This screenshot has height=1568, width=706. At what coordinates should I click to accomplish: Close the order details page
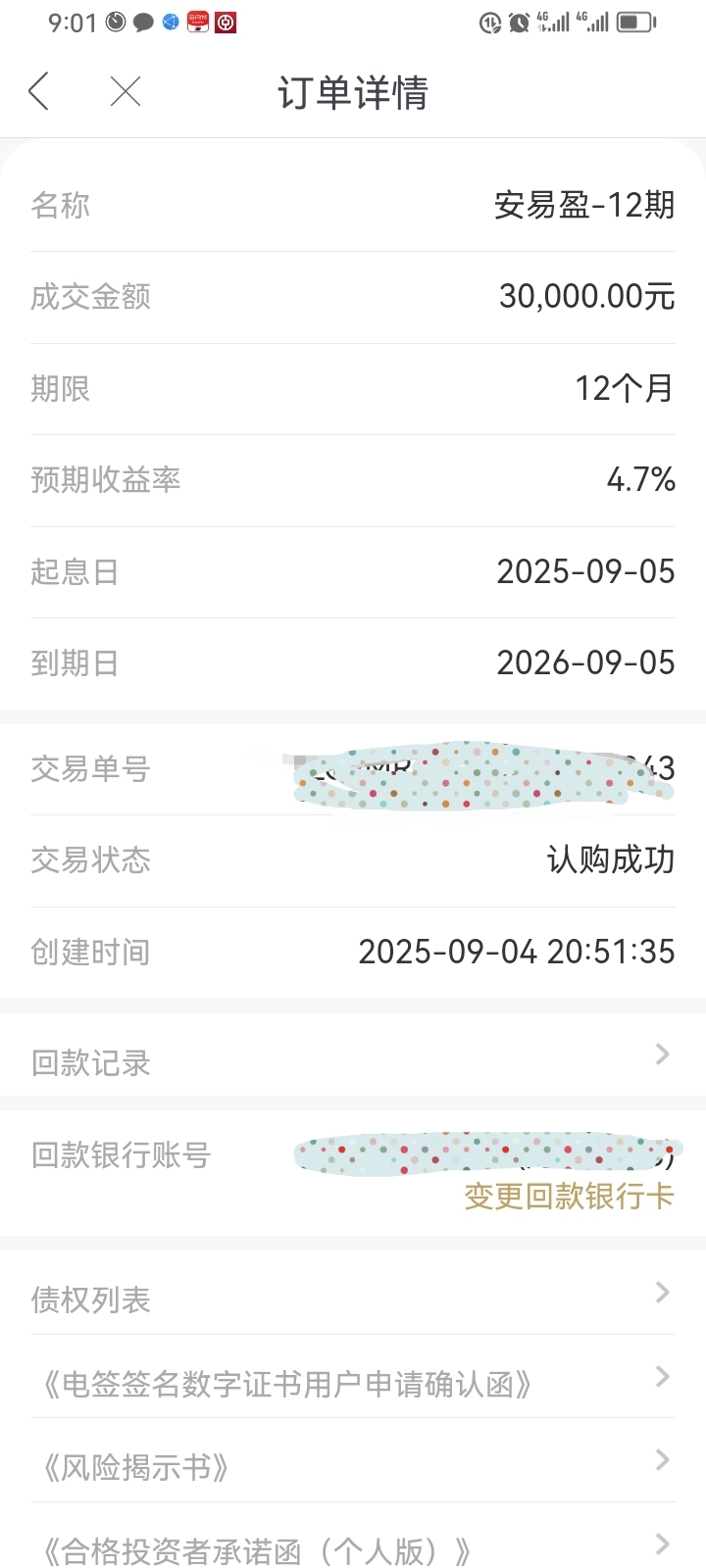click(x=126, y=92)
